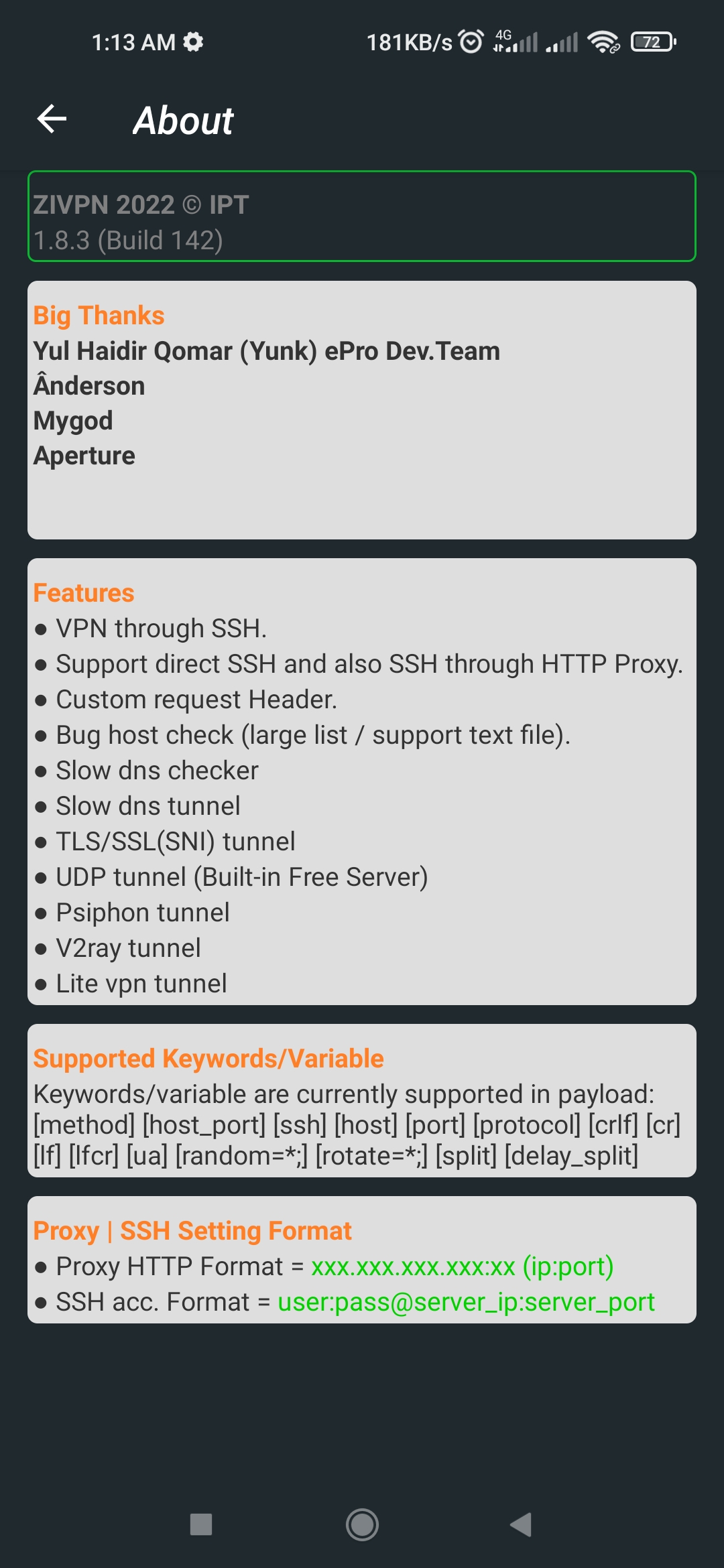Viewport: 724px width, 1568px height.
Task: Open recent apps from navigation bar
Action: click(x=201, y=1524)
